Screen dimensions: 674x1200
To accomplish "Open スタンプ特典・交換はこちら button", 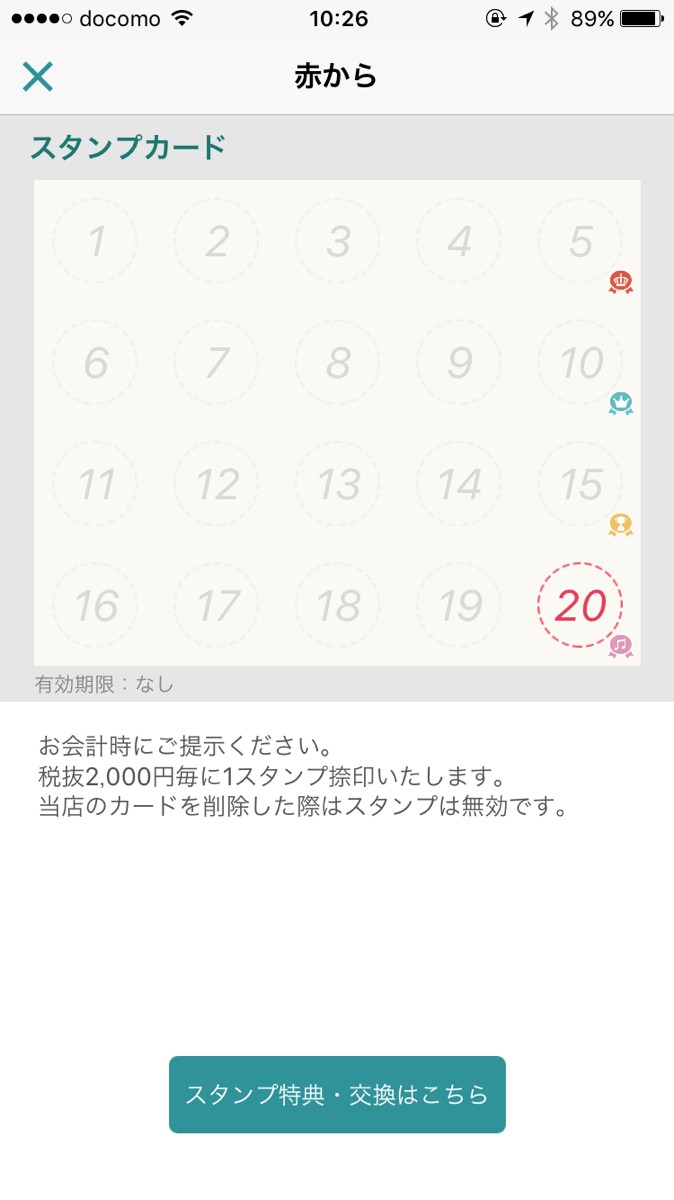I will click(337, 1094).
